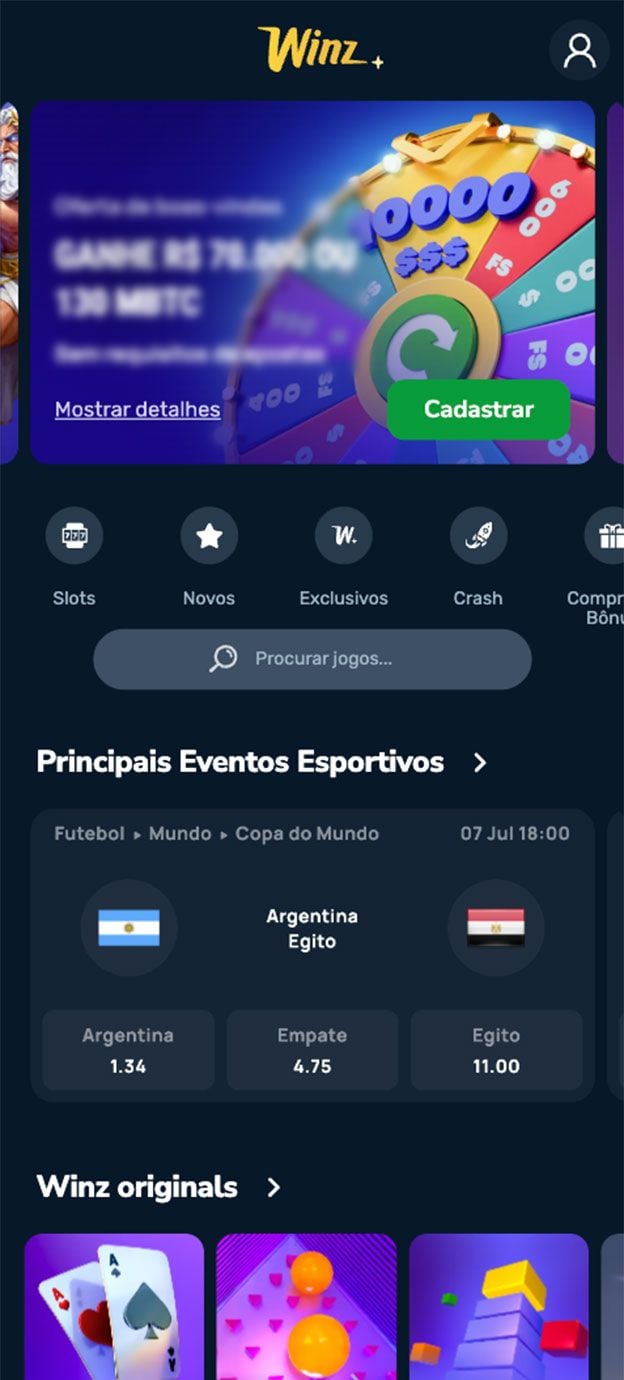Launch the orange balls game tile

[x=306, y=1307]
